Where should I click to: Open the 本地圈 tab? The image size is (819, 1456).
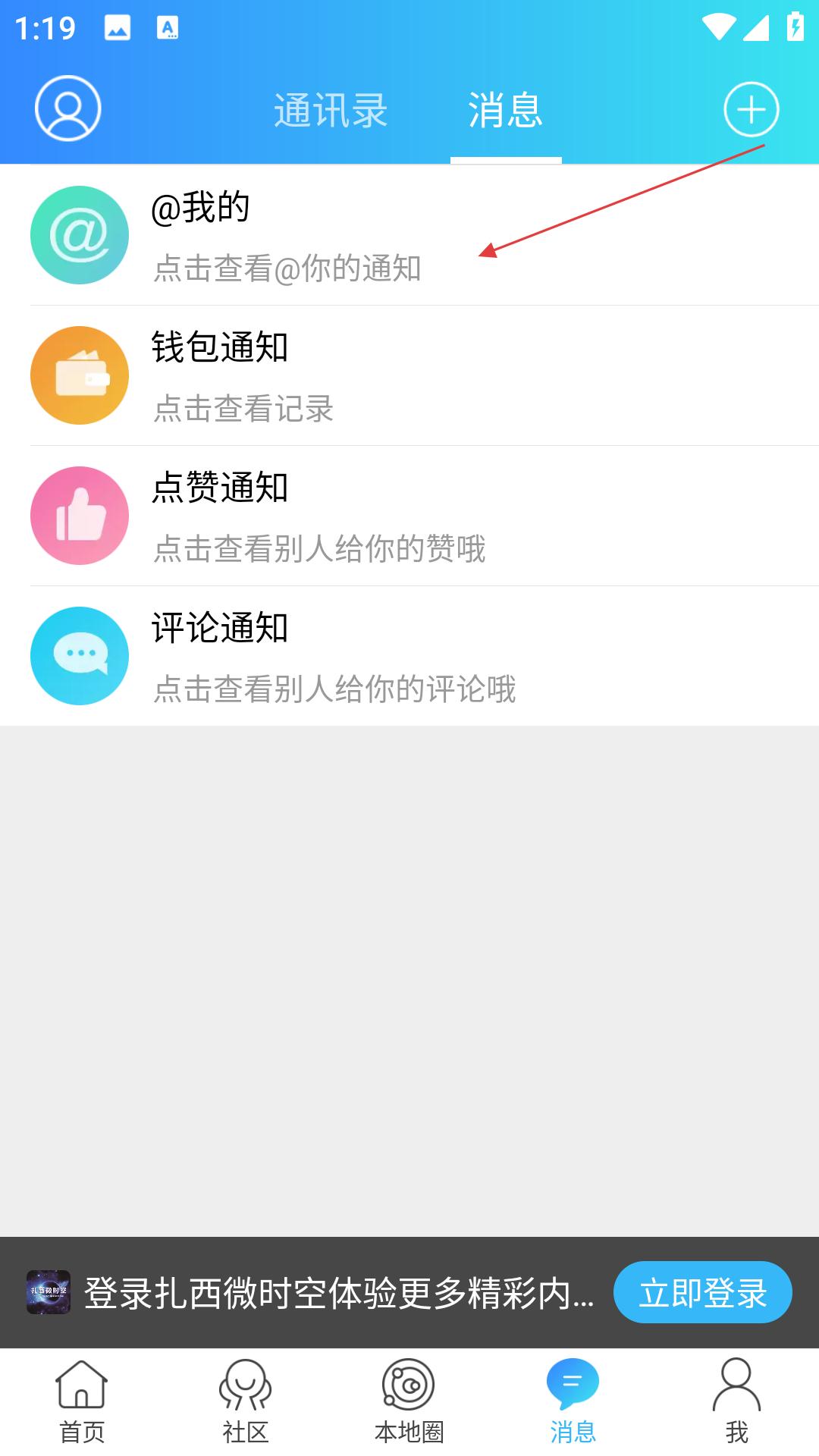409,1401
